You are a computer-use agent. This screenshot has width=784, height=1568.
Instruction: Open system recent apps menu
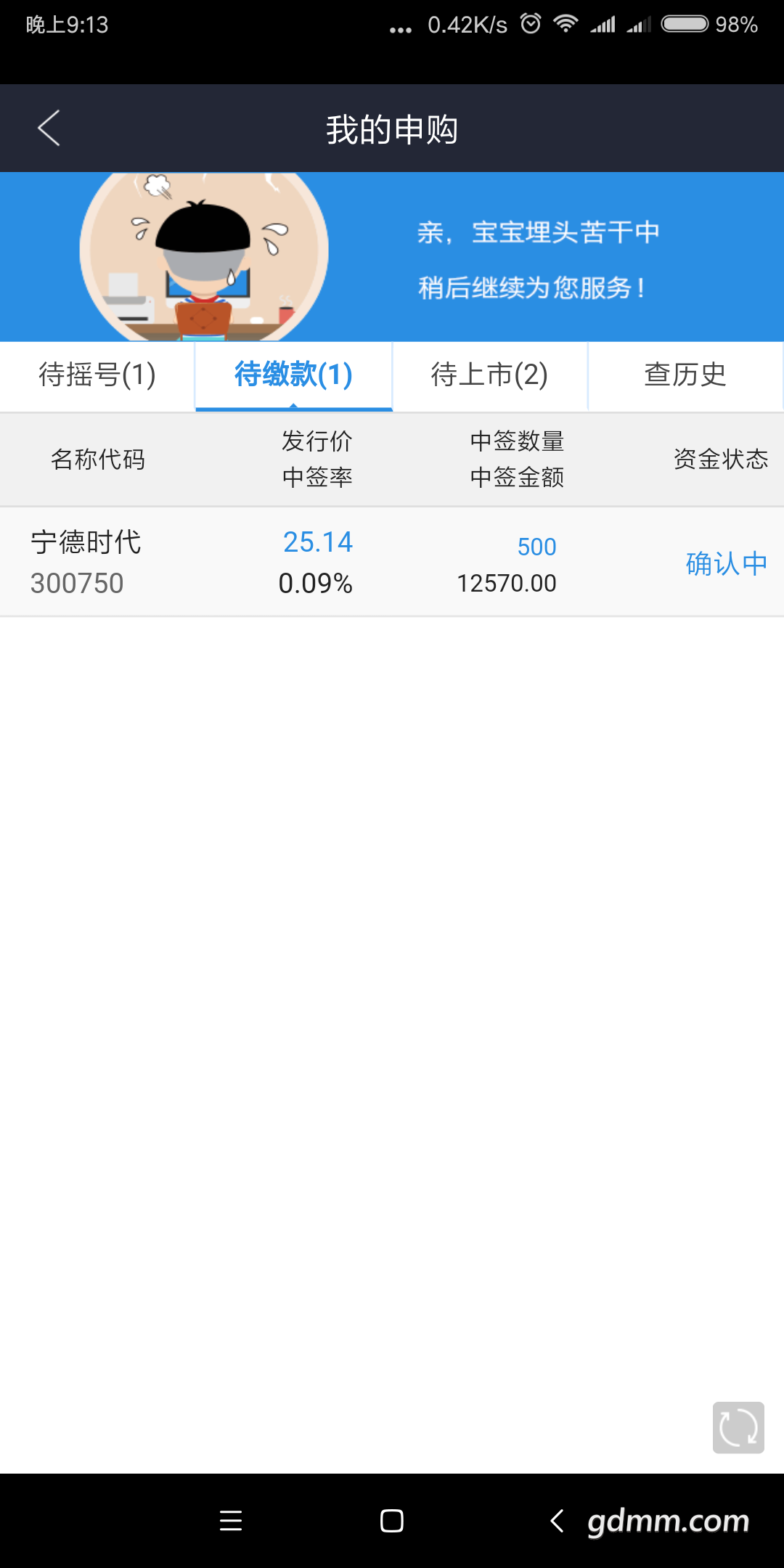231,1520
